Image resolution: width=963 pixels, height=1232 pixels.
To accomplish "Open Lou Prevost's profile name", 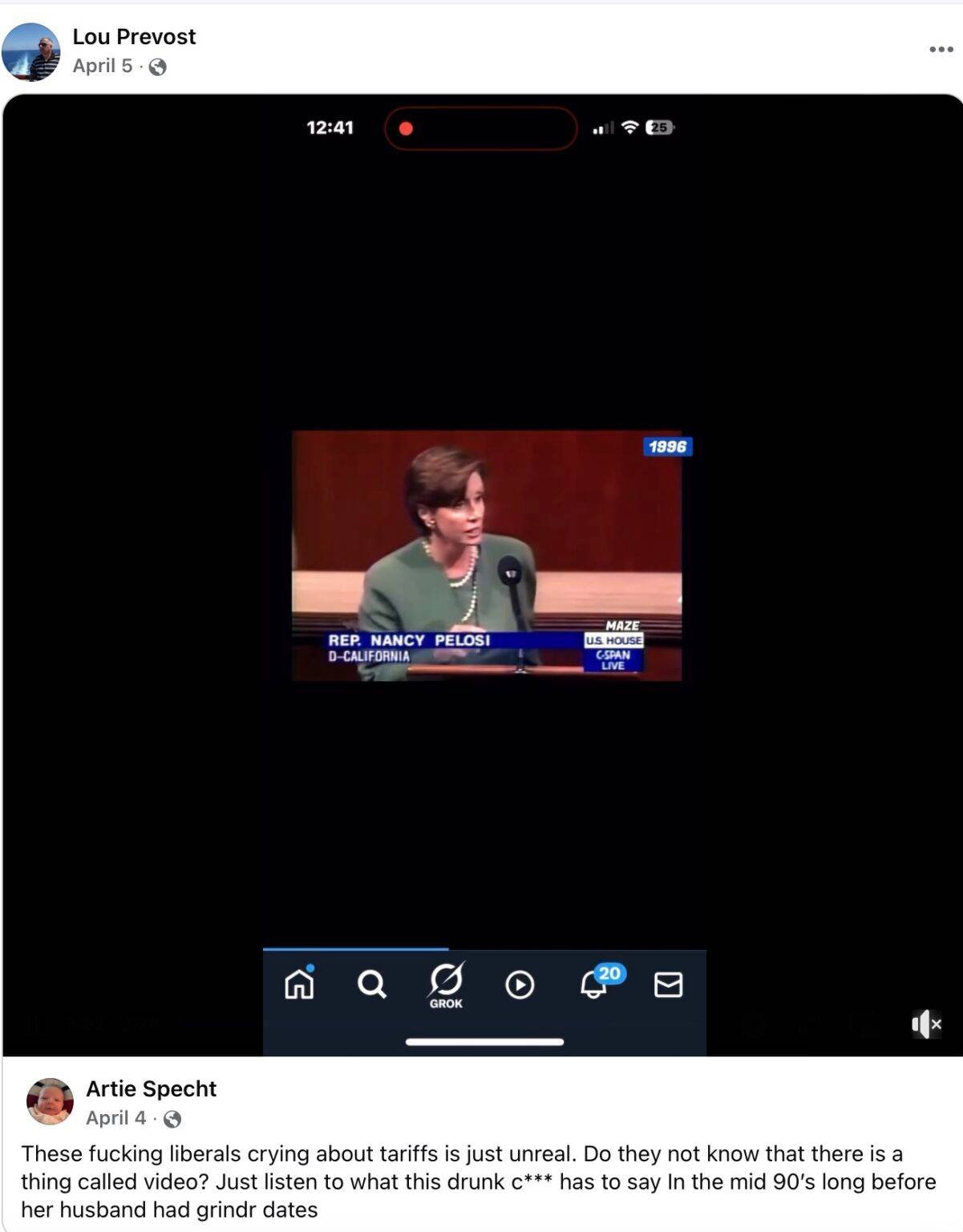I will (x=134, y=37).
